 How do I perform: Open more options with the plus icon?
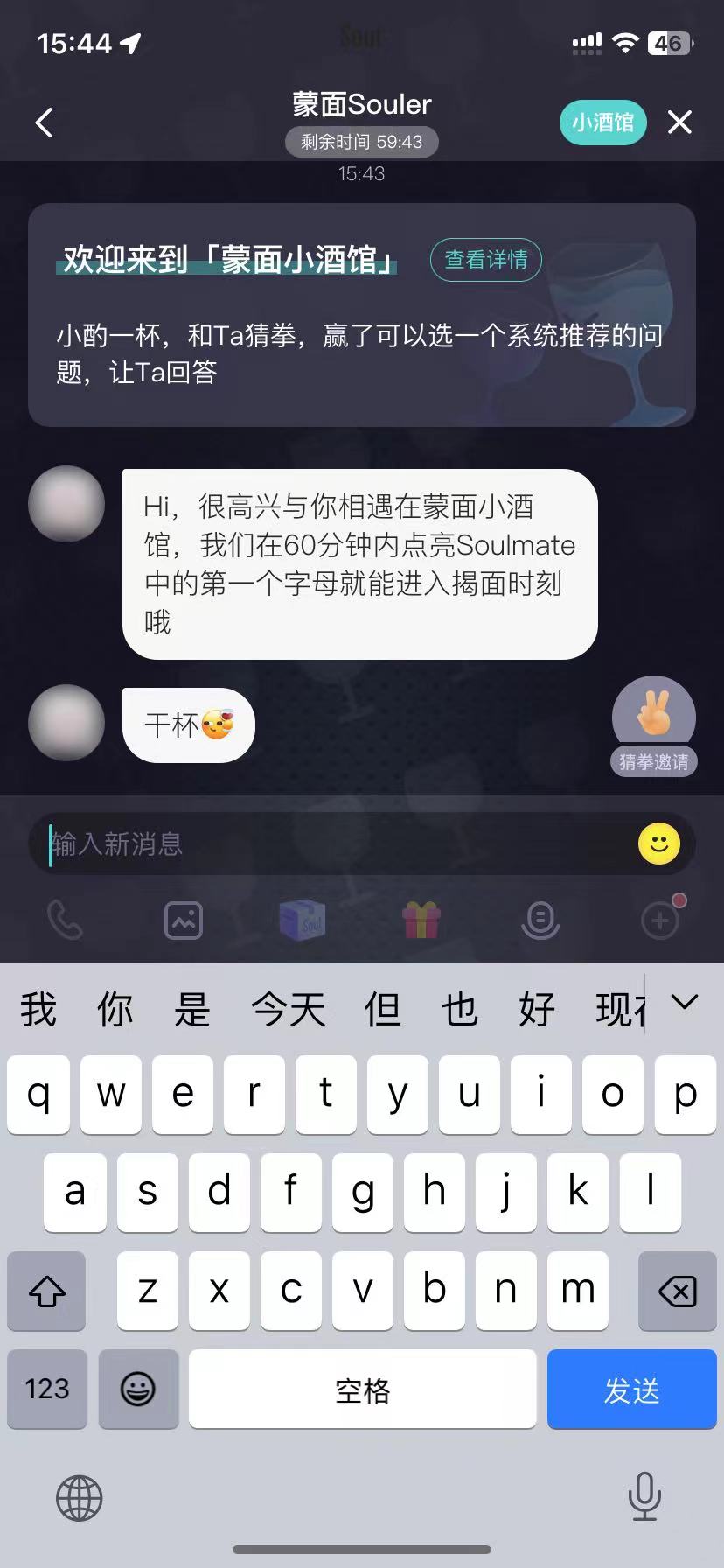(659, 920)
